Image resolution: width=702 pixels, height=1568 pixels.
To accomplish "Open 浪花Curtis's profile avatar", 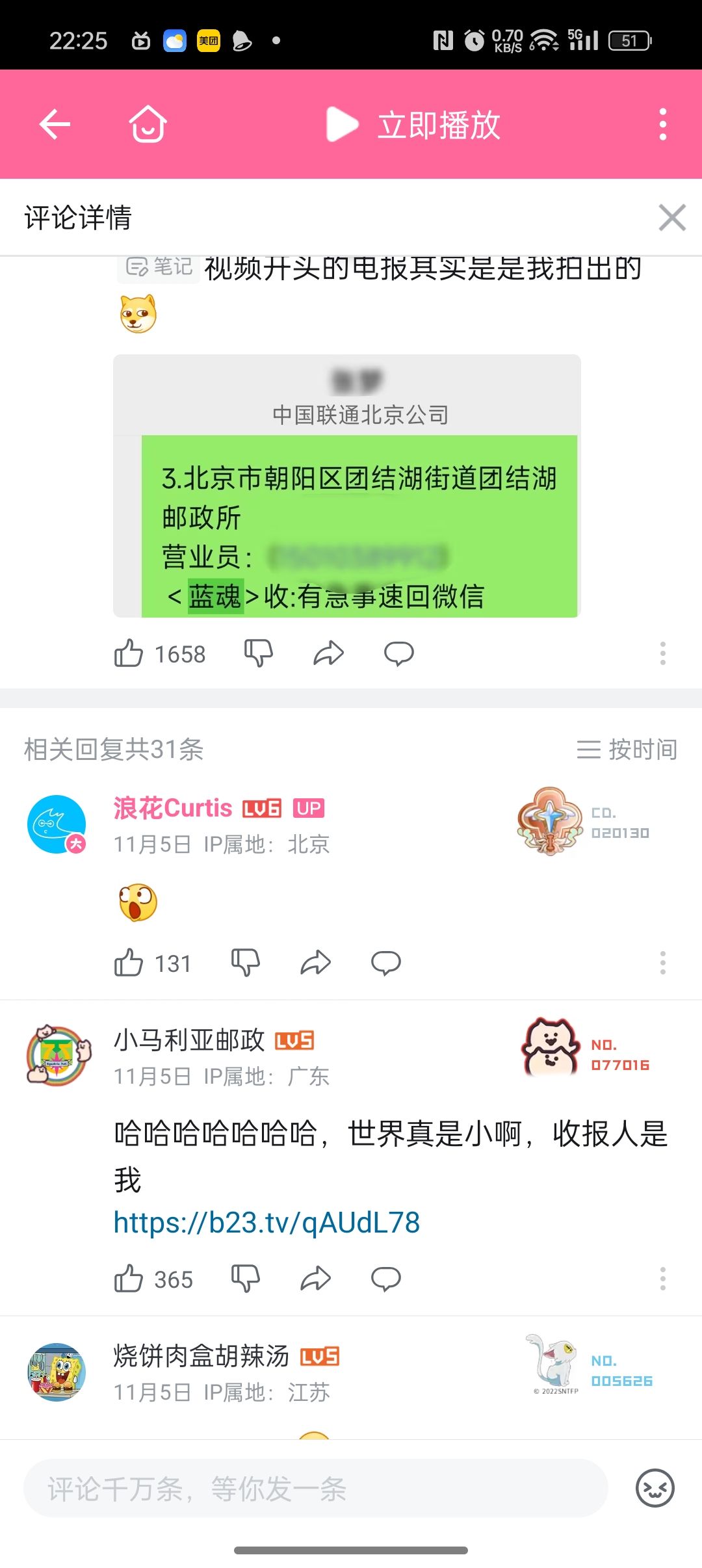I will 57,824.
